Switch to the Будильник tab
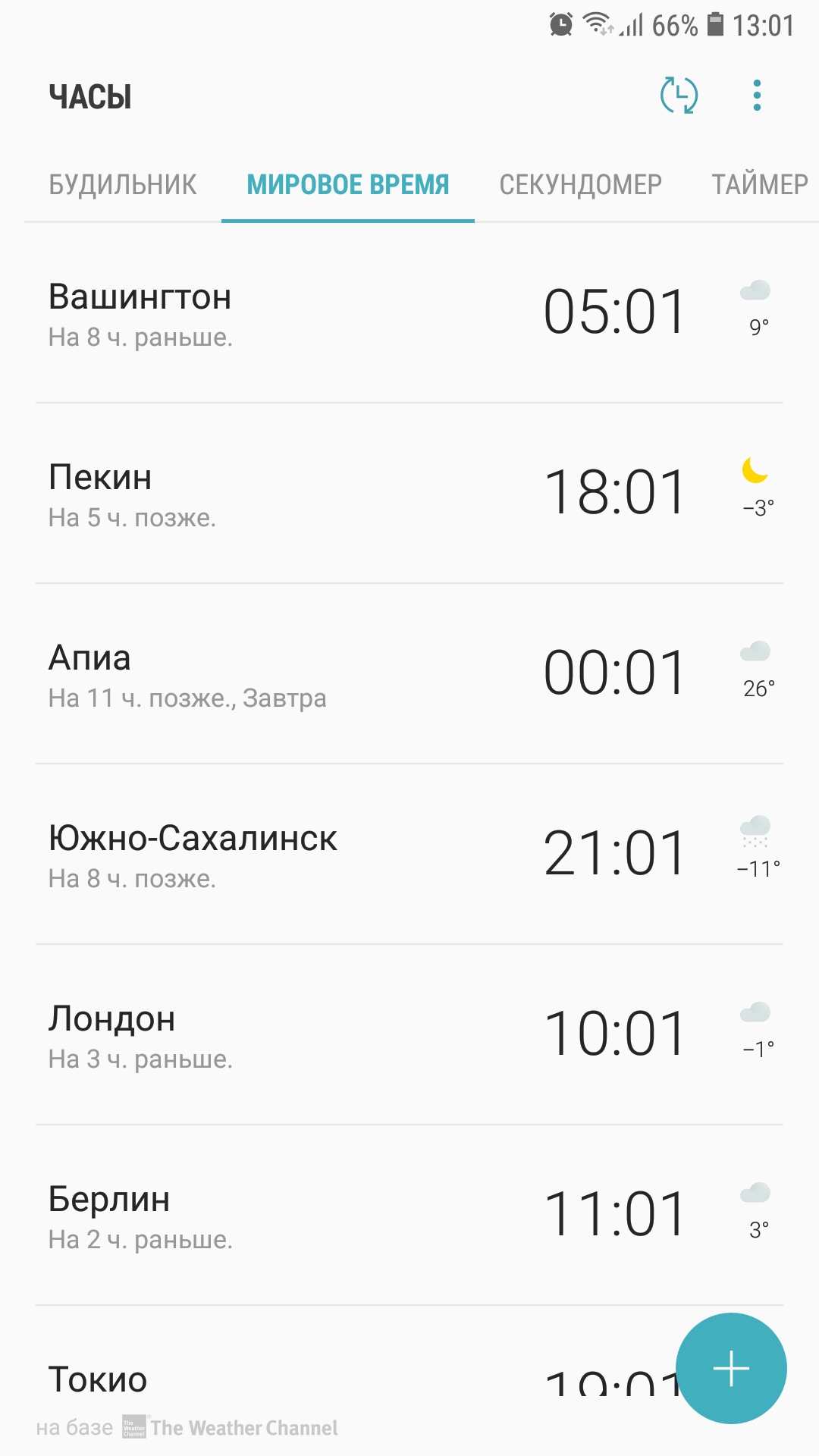 coord(123,184)
